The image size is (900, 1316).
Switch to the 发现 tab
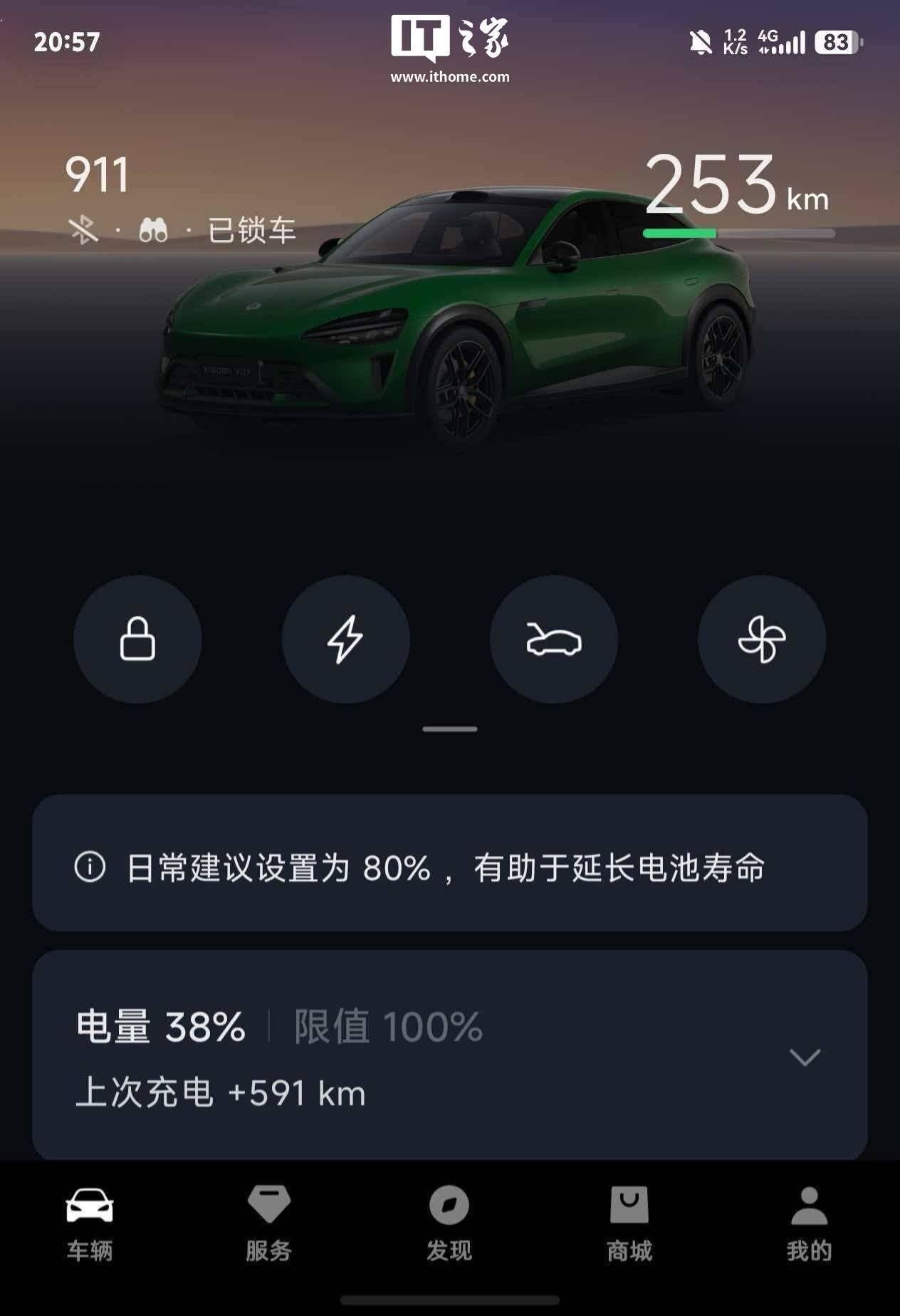449,1223
